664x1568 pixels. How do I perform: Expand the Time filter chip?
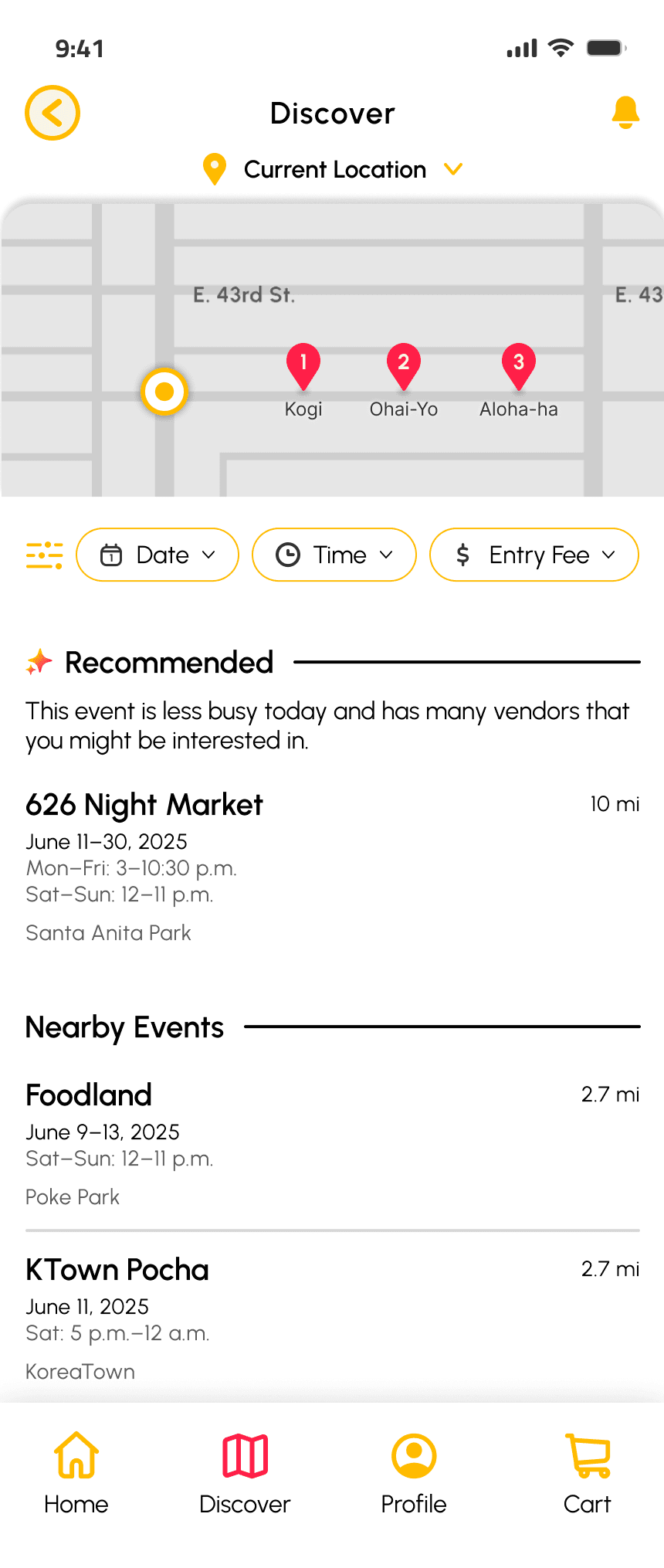(334, 555)
